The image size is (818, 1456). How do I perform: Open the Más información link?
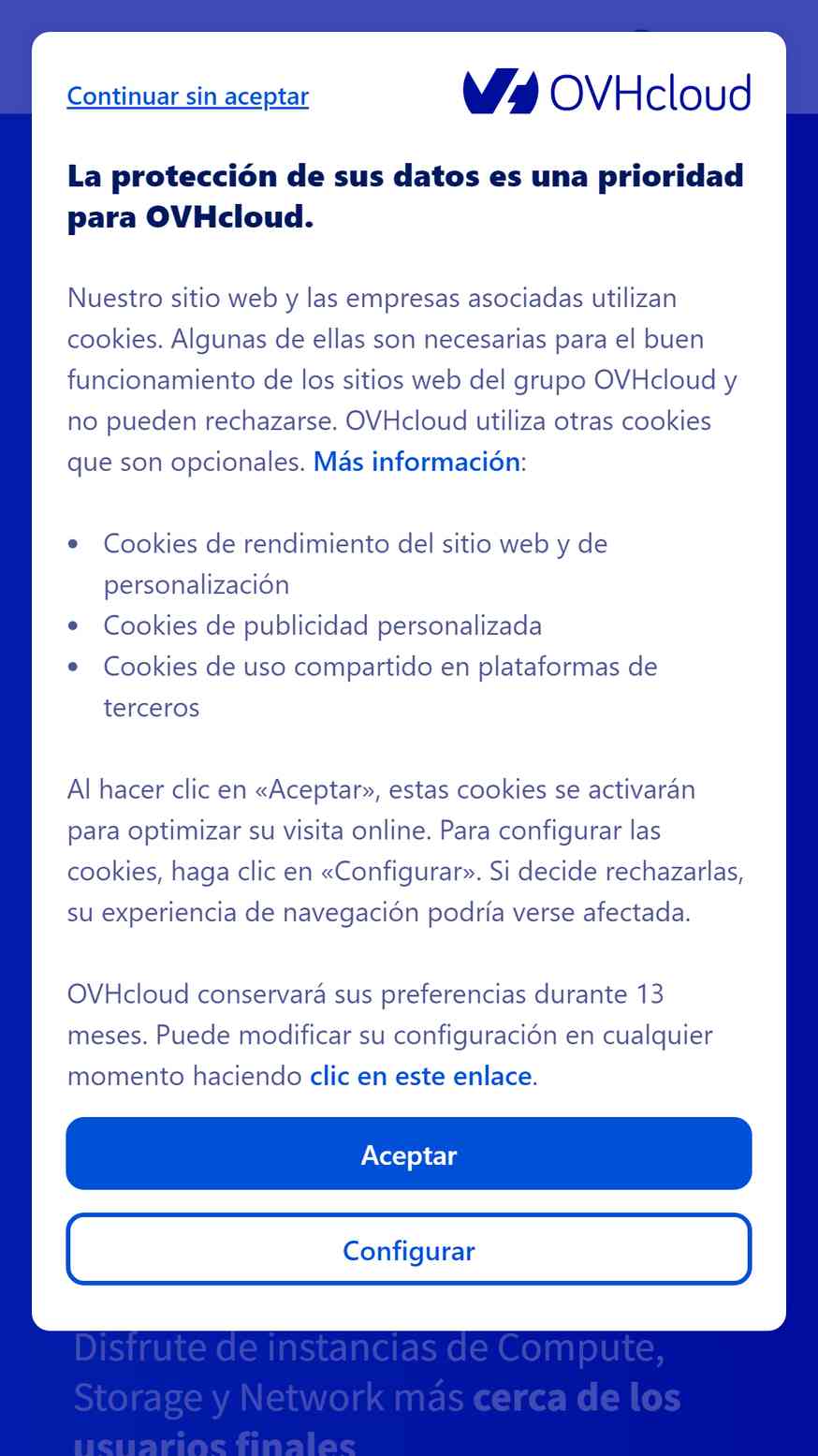pyautogui.click(x=416, y=462)
